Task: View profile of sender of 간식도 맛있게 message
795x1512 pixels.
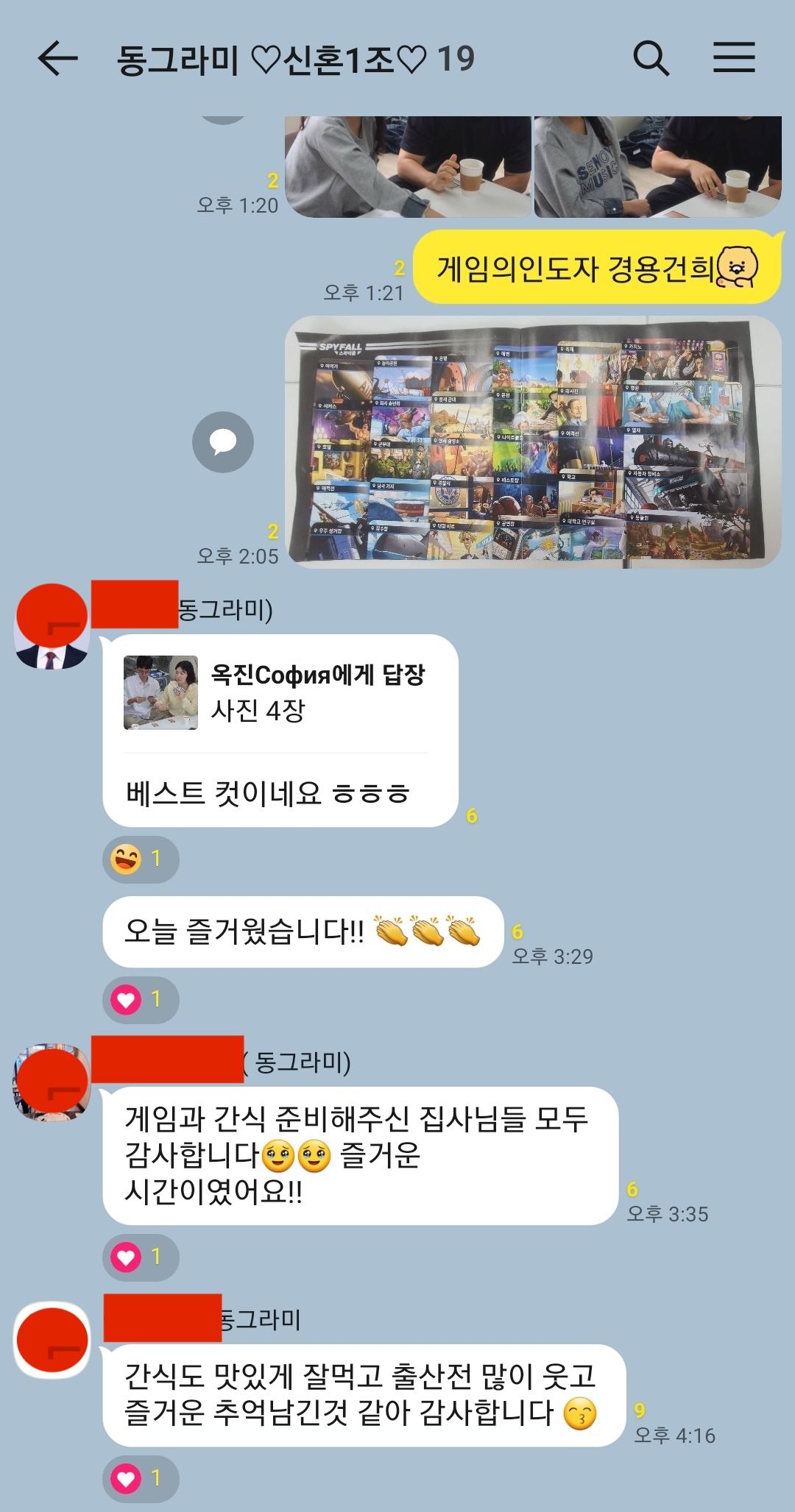Action: pyautogui.click(x=52, y=1339)
